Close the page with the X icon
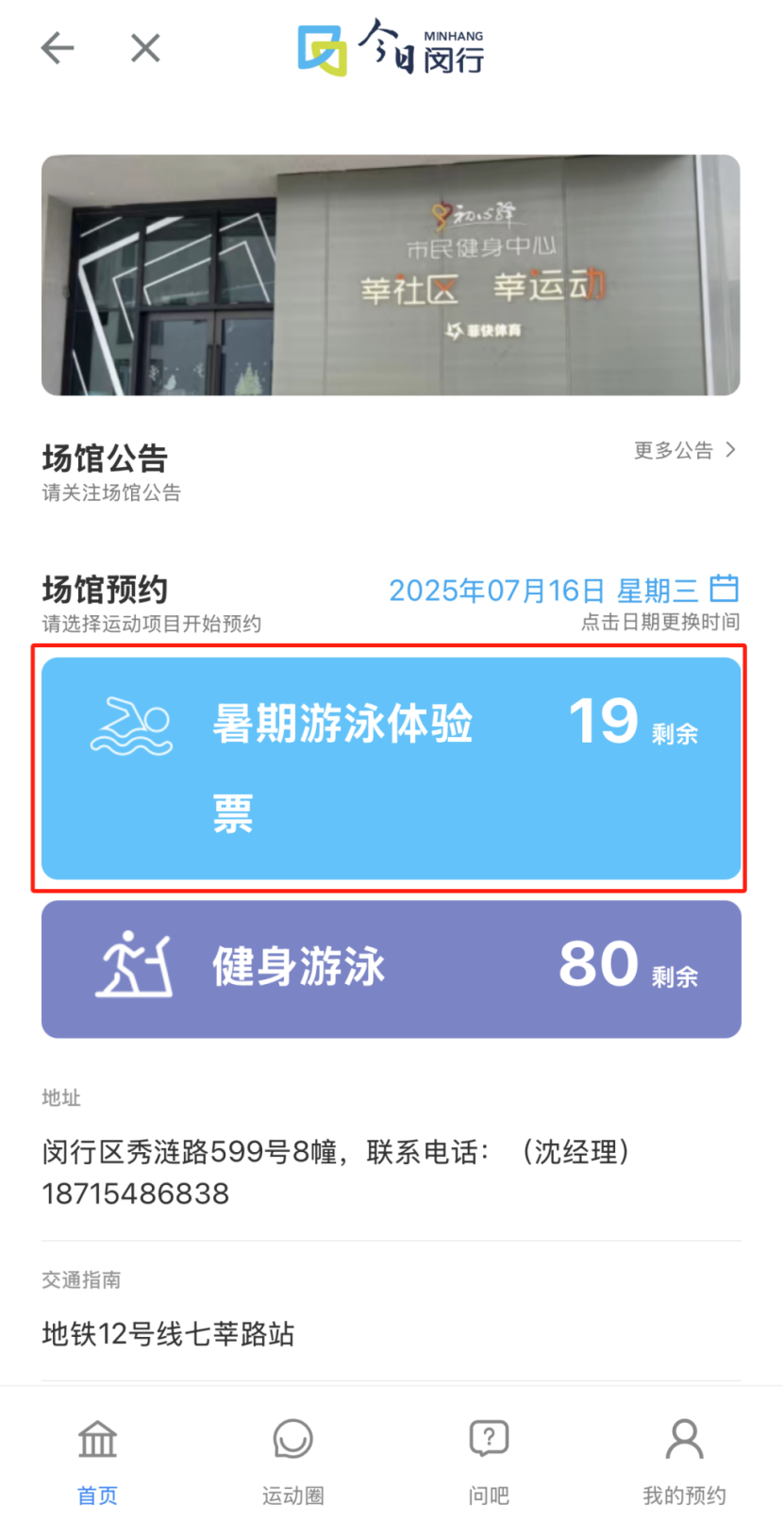Image resolution: width=784 pixels, height=1521 pixels. point(145,47)
